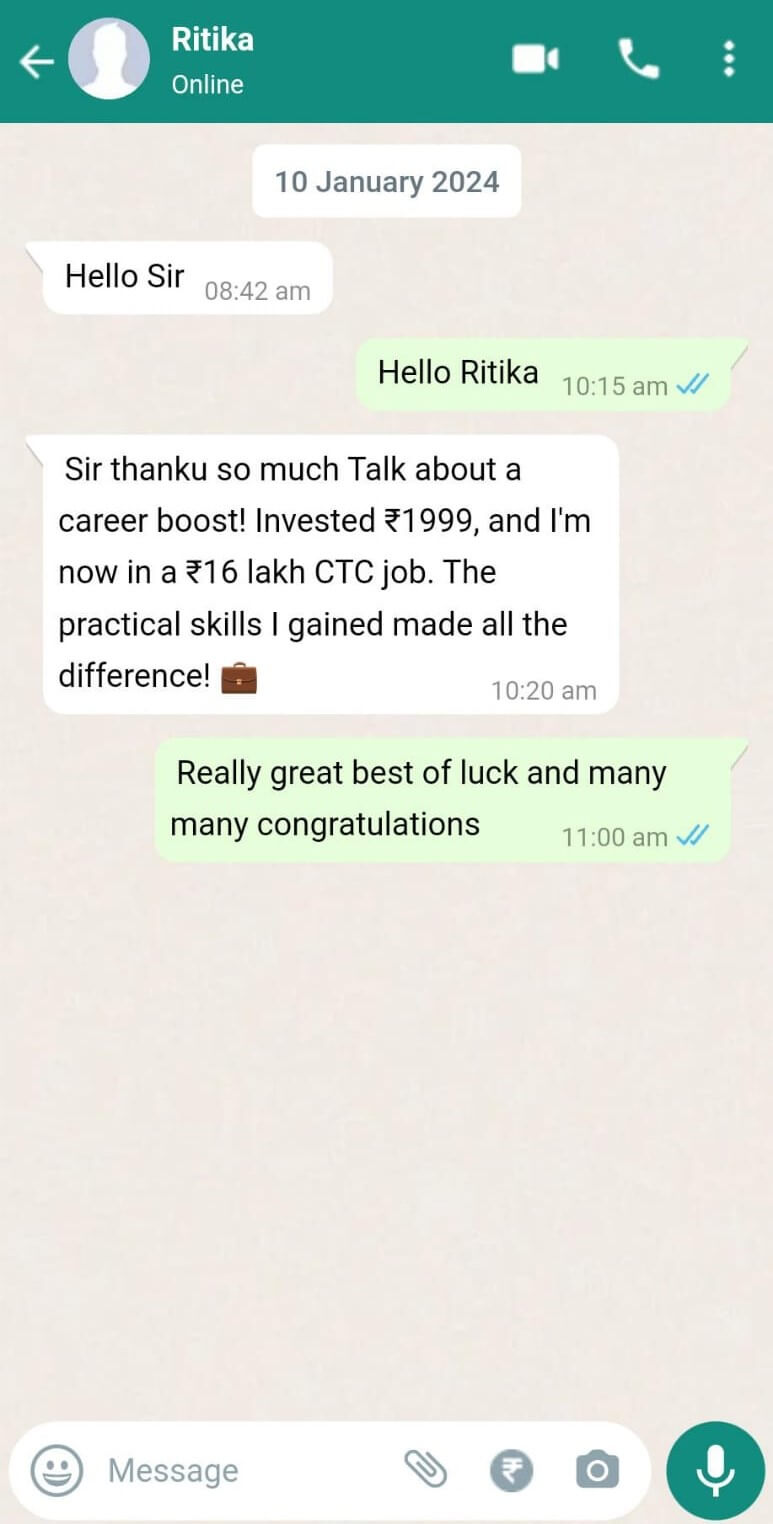Go back from Ritika's chat
The height and width of the screenshot is (1524, 773).
pos(36,62)
